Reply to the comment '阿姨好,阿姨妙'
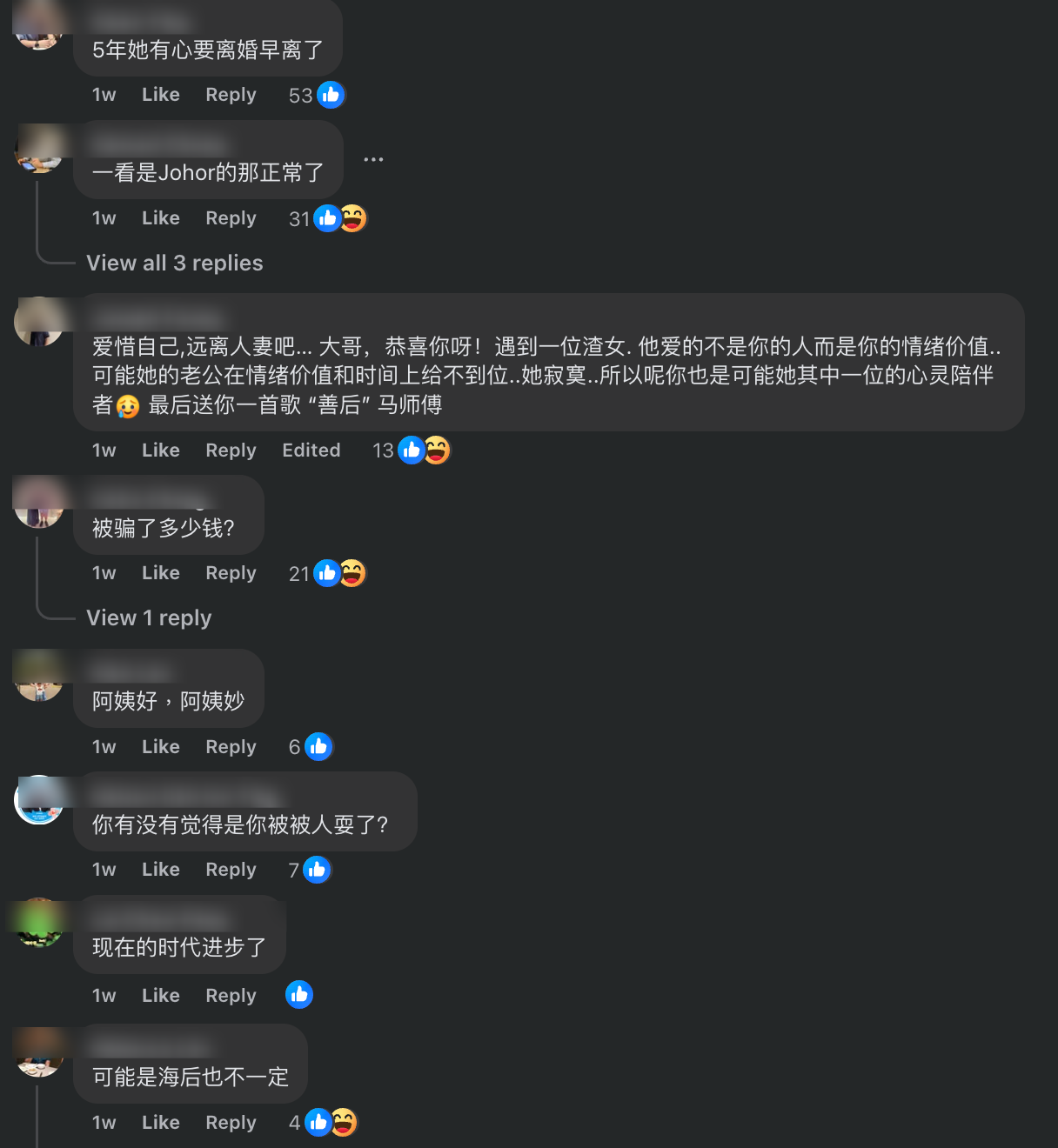 (231, 747)
